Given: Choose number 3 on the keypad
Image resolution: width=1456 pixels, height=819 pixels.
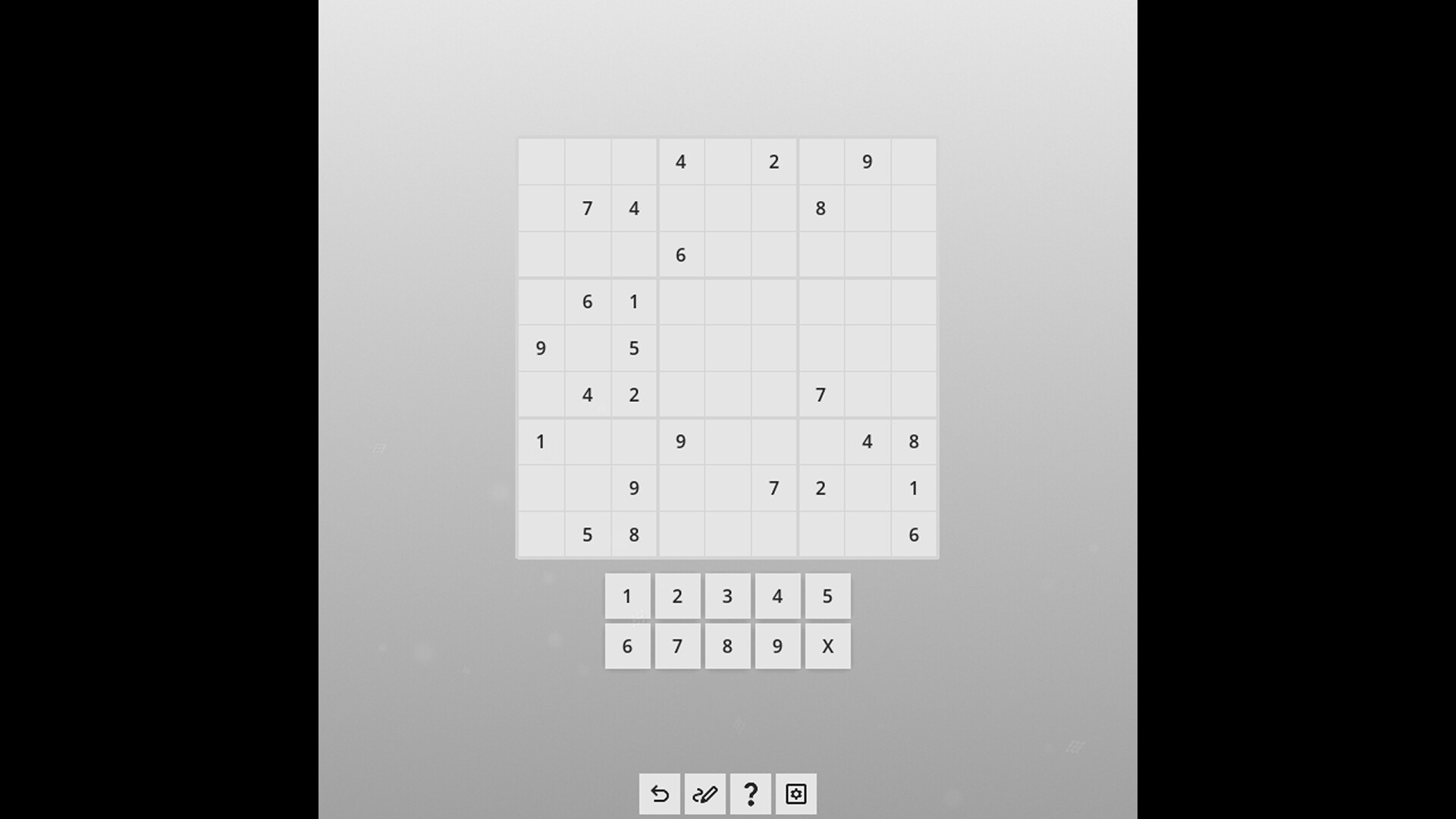Looking at the screenshot, I should 727,596.
